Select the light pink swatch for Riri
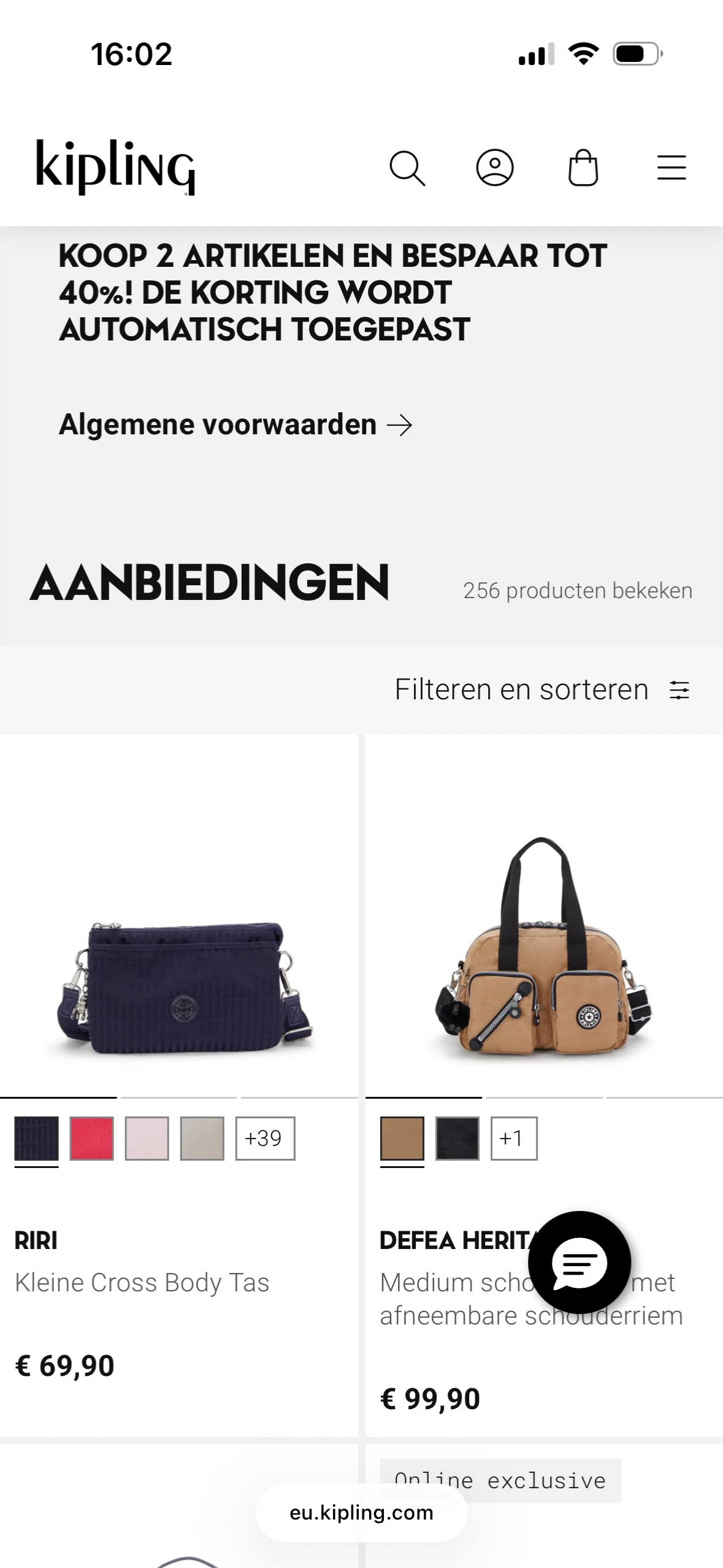723x1568 pixels. tap(147, 1138)
